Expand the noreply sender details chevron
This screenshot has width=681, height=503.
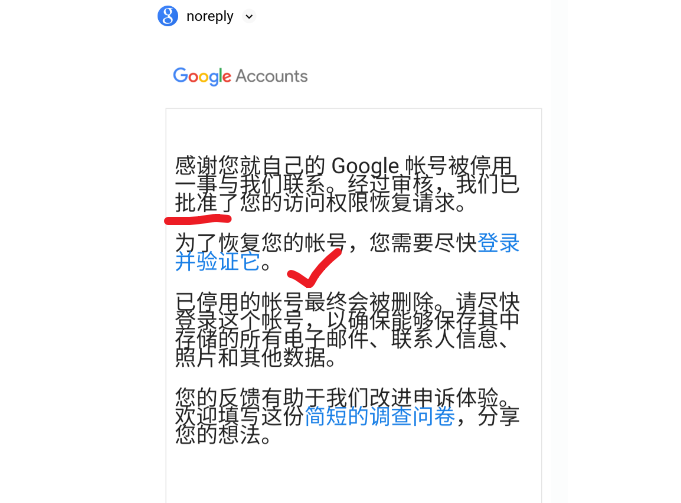pos(249,16)
